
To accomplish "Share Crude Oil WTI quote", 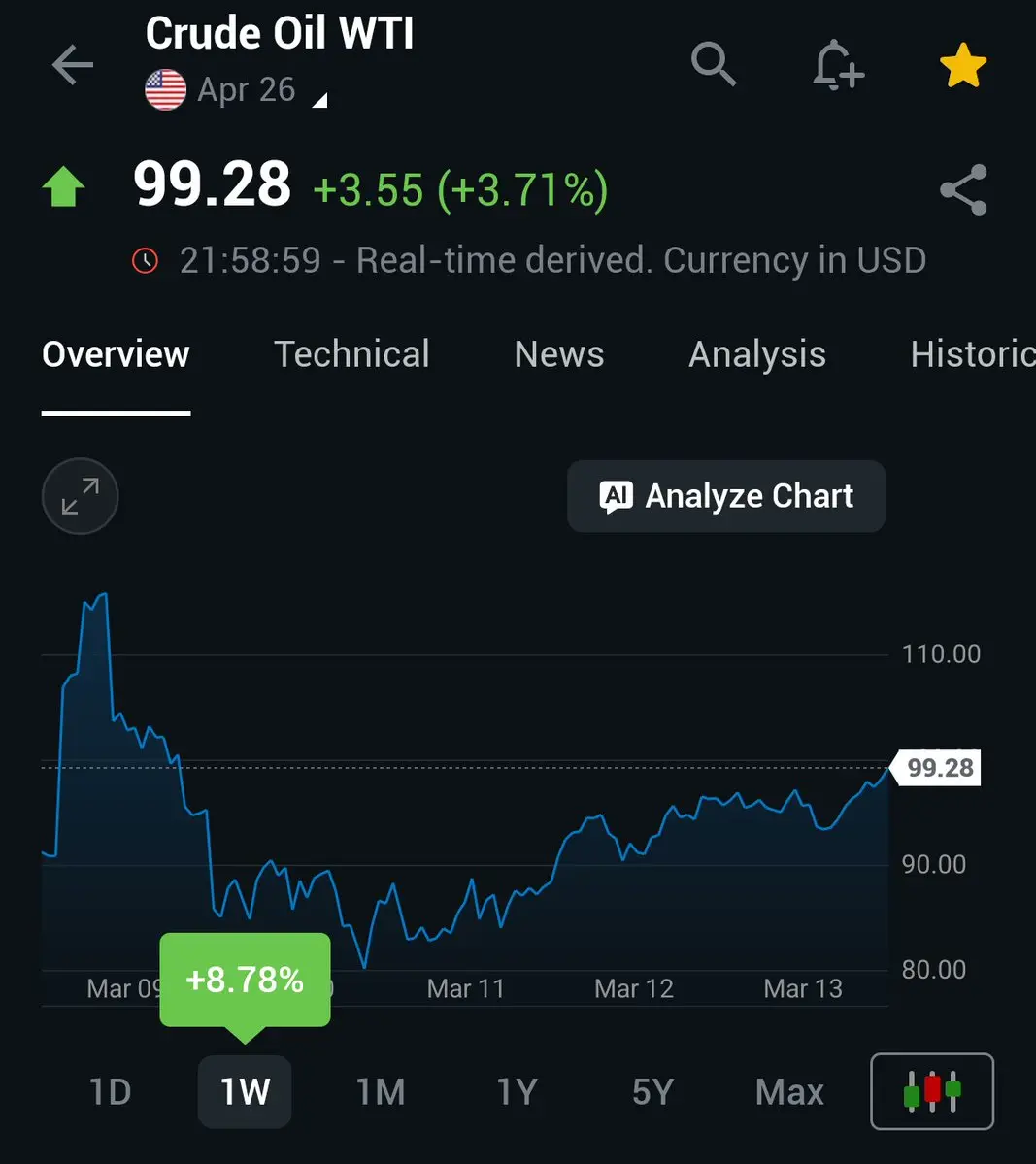I will pos(963,190).
